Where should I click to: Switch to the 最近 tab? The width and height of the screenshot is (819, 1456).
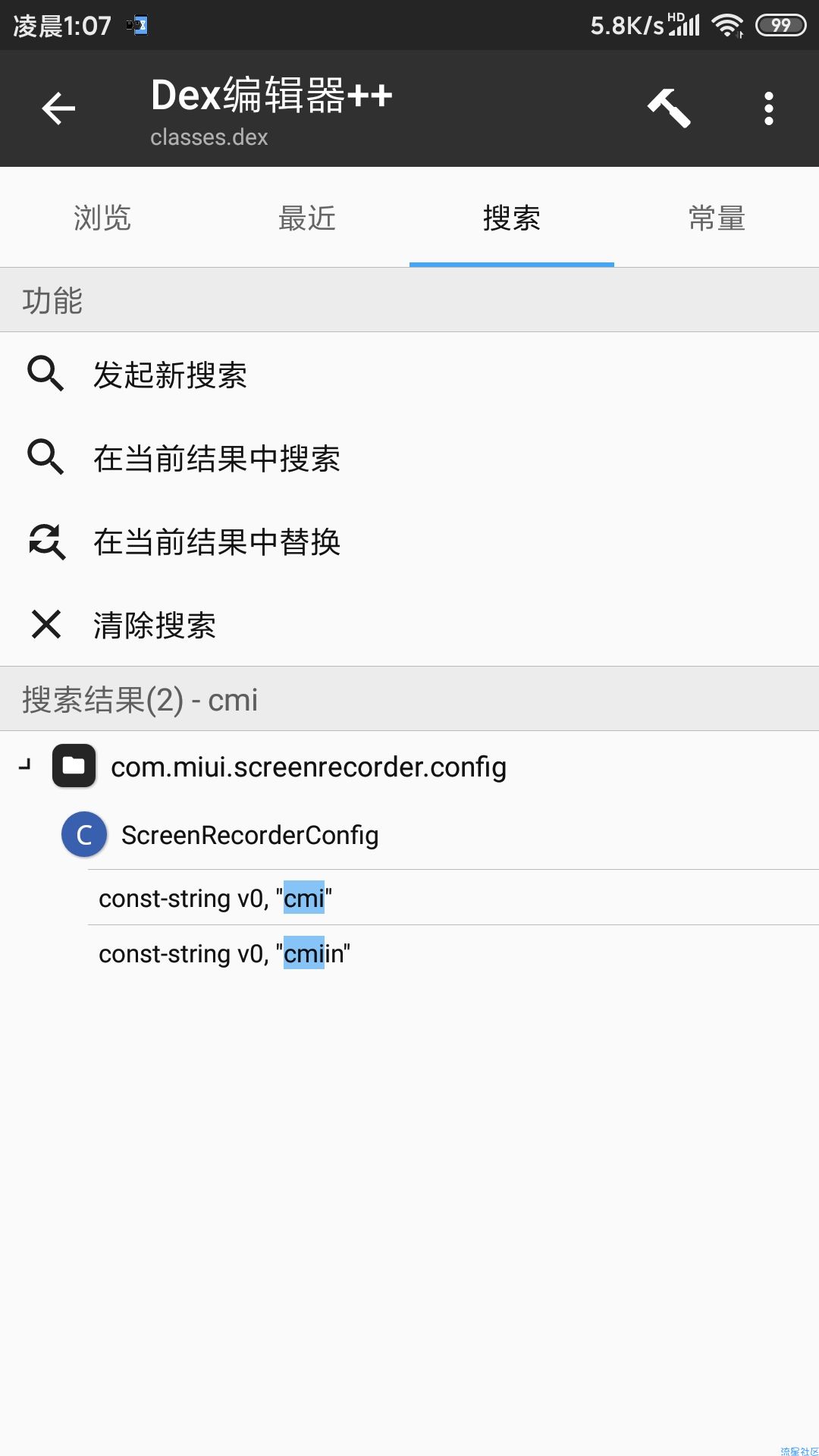click(x=307, y=218)
